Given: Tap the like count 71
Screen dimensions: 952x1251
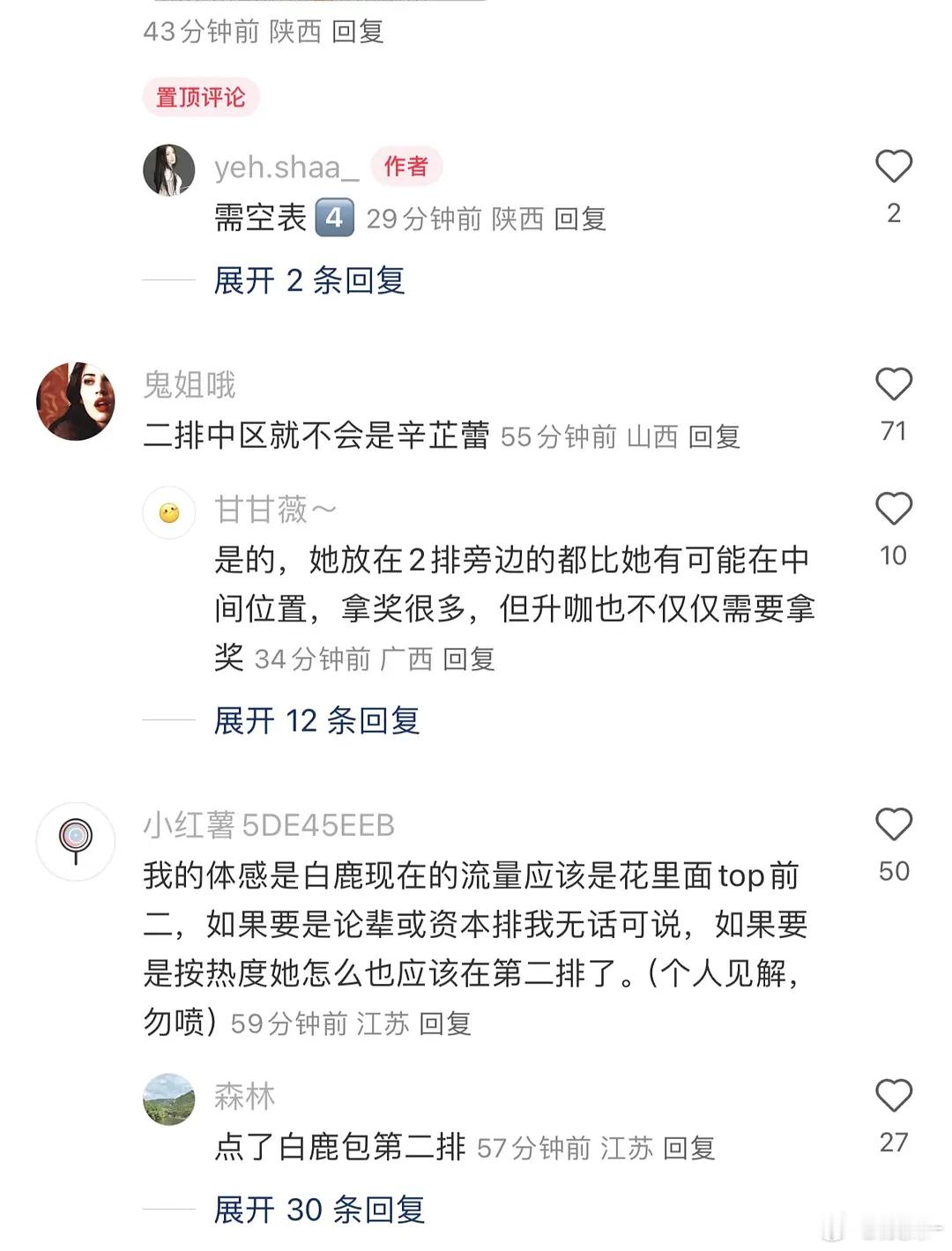Looking at the screenshot, I should 895,431.
